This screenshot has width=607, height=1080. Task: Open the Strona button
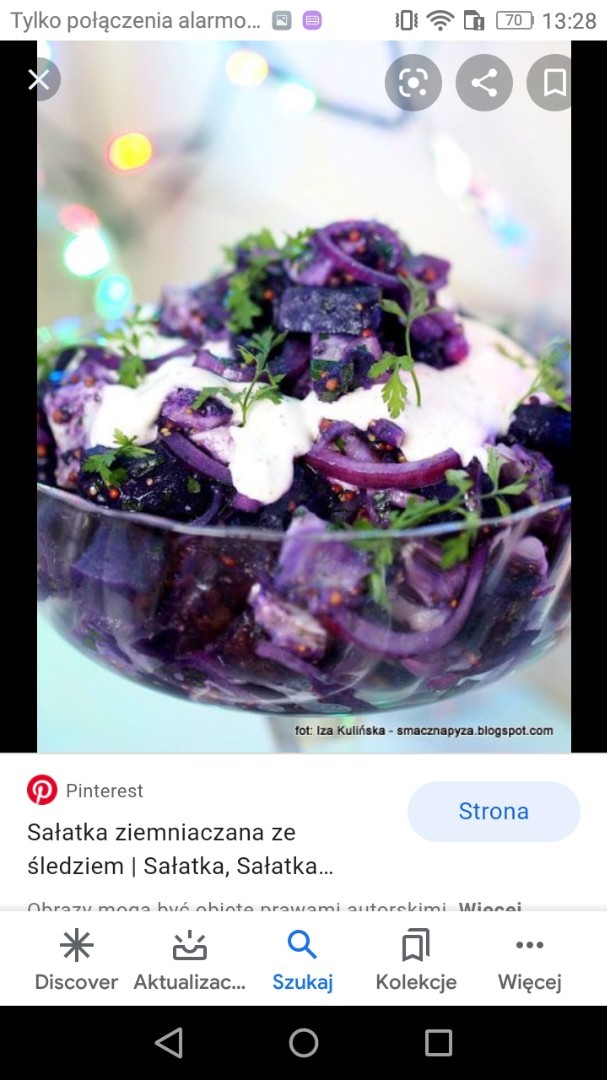pyautogui.click(x=493, y=811)
